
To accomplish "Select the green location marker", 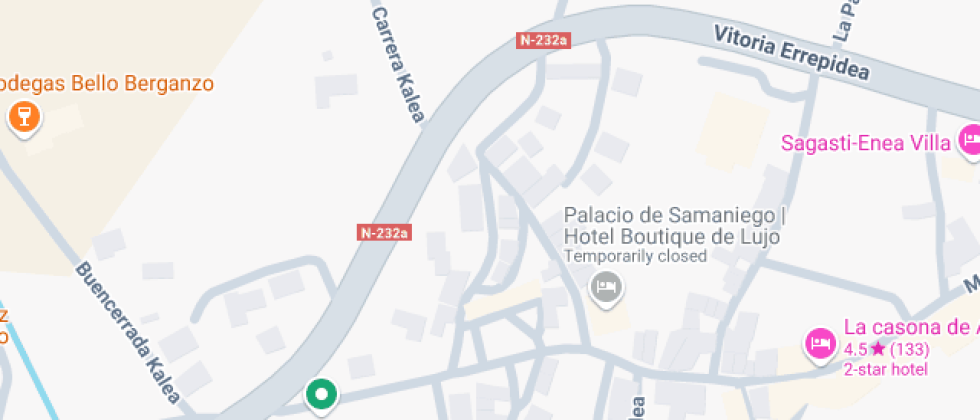I will point(321,395).
